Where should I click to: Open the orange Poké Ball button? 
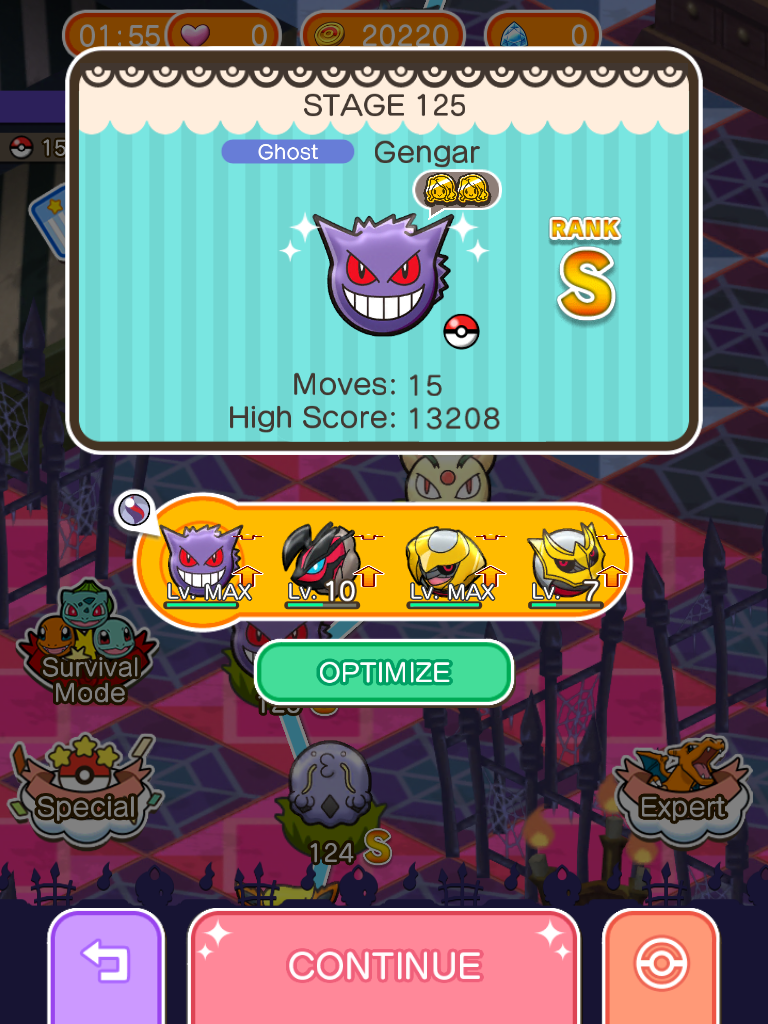[660, 965]
